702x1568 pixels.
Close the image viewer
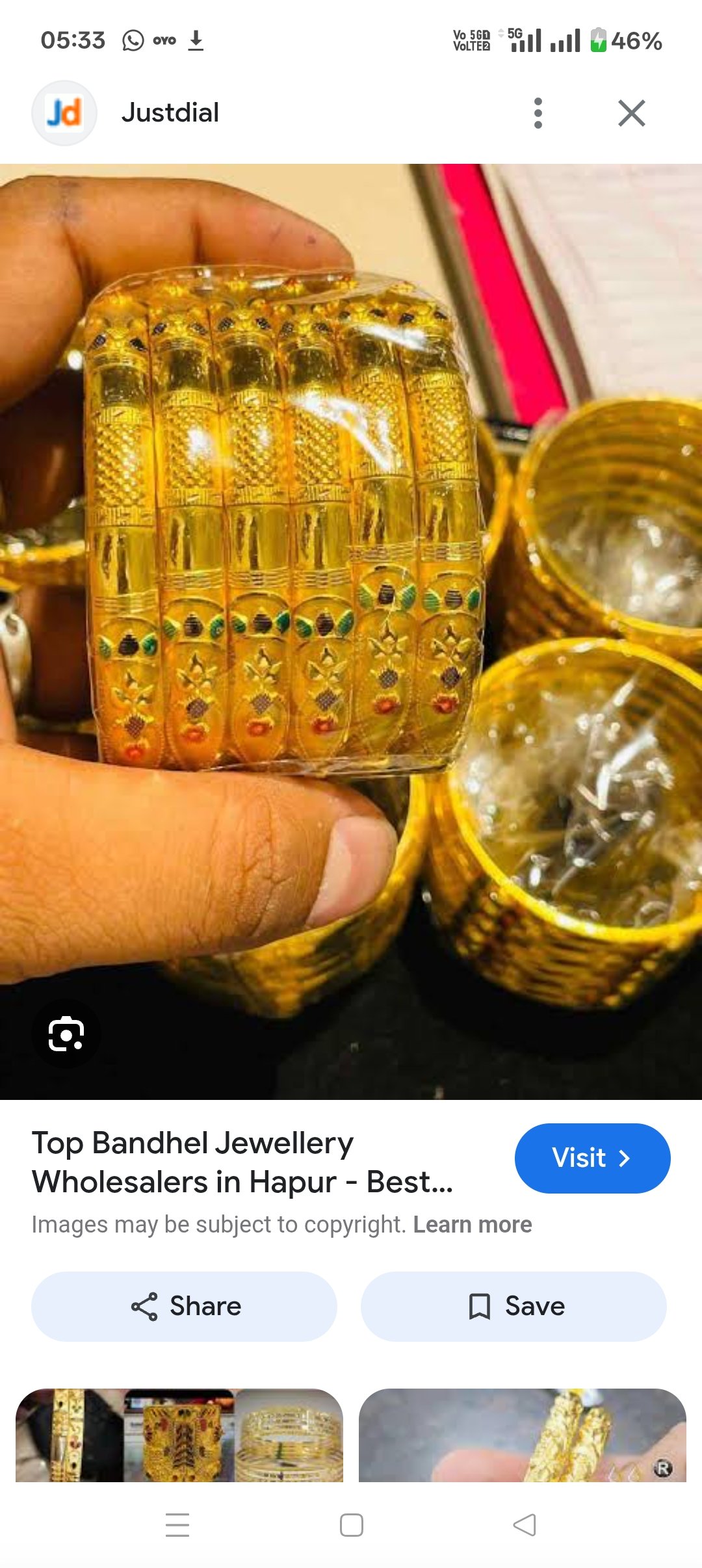click(631, 113)
